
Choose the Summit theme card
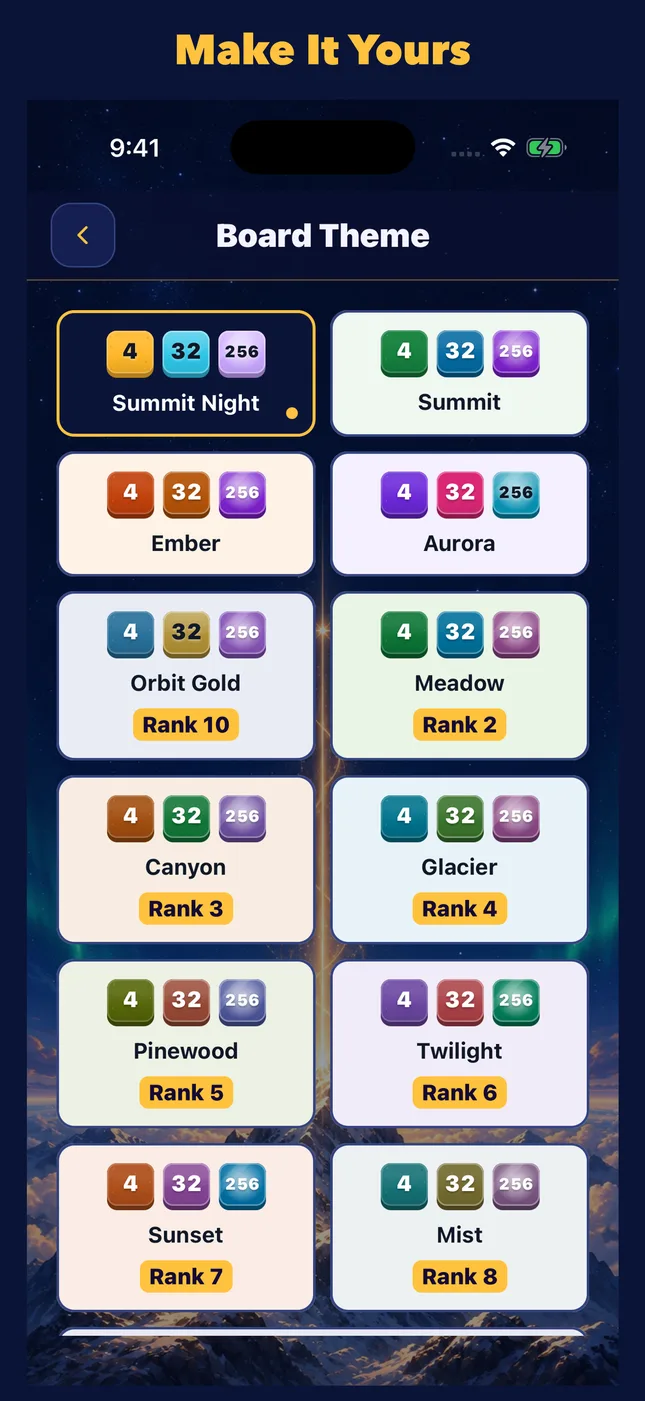coord(460,373)
